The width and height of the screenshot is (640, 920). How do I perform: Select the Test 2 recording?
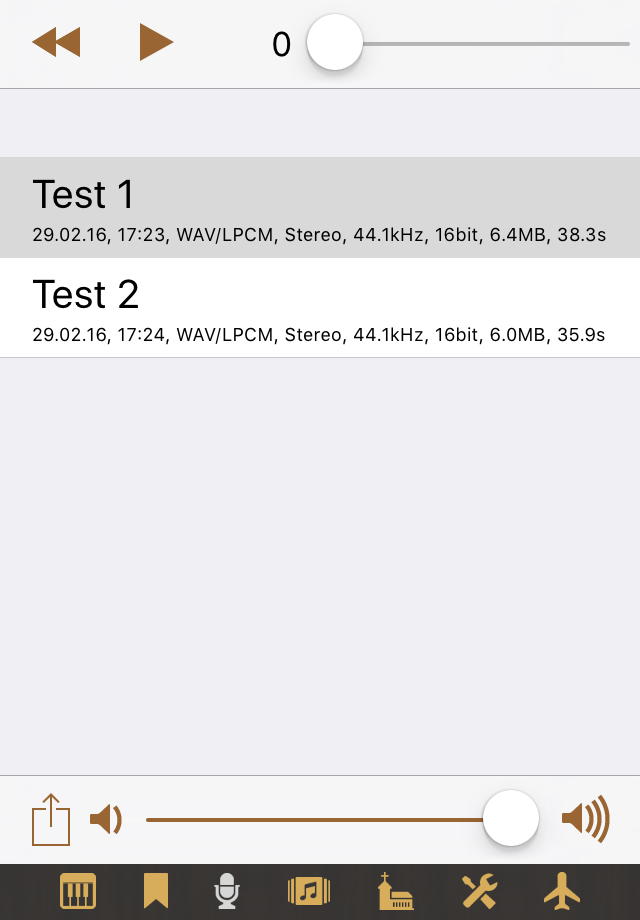click(x=320, y=308)
